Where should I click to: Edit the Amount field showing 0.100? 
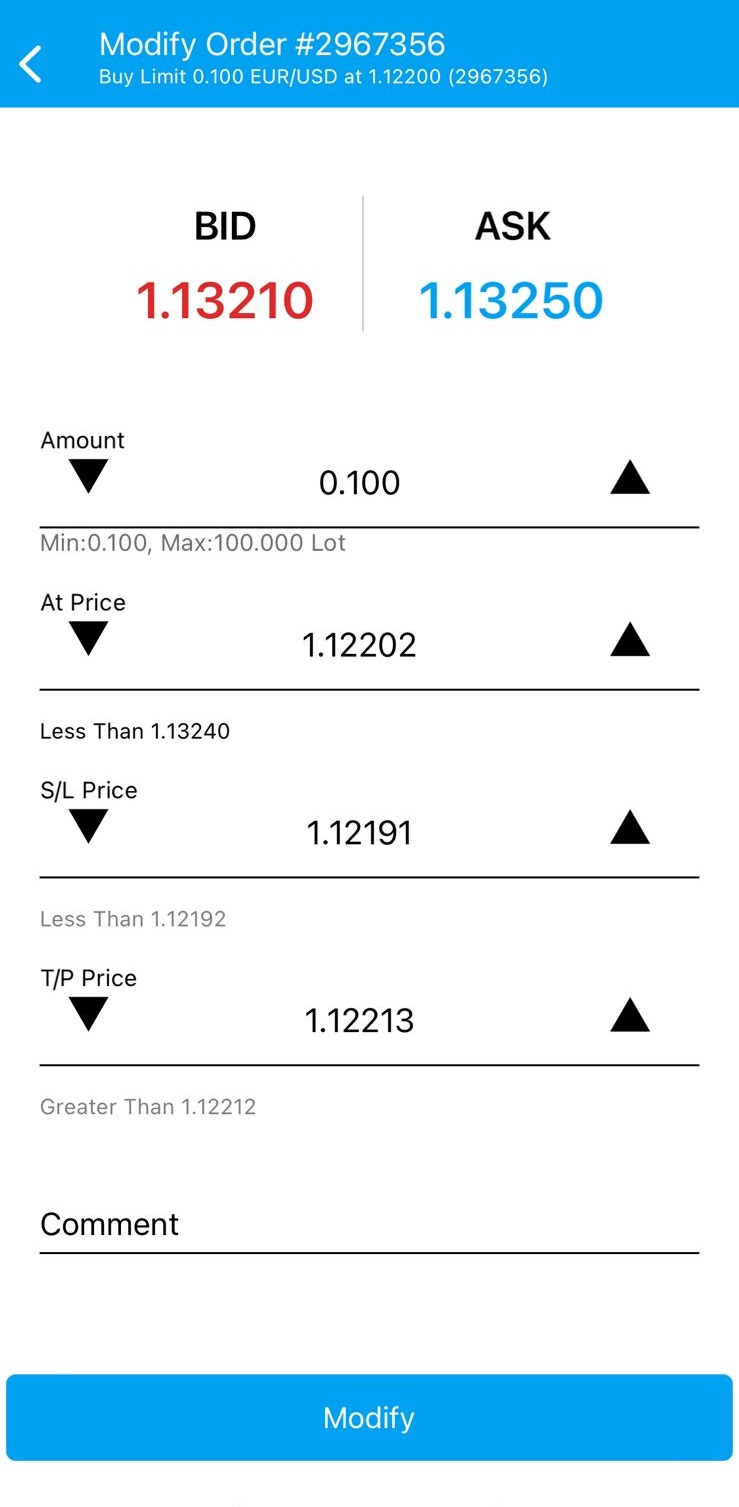(x=359, y=483)
